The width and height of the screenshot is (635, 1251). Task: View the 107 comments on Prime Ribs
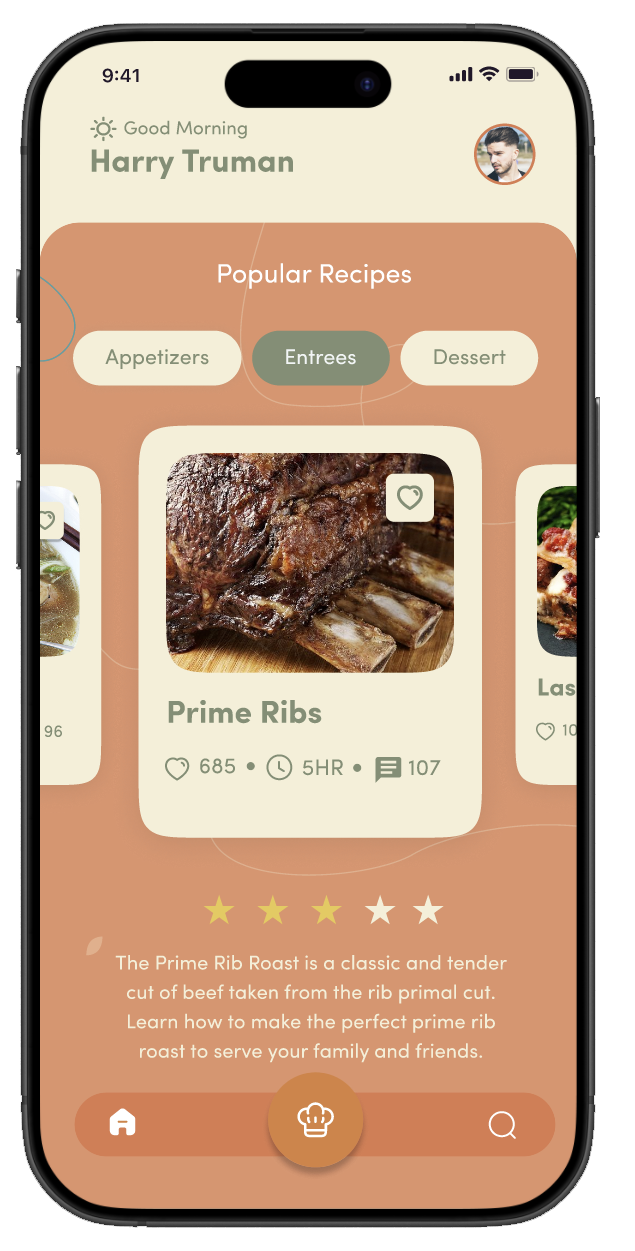(x=408, y=768)
